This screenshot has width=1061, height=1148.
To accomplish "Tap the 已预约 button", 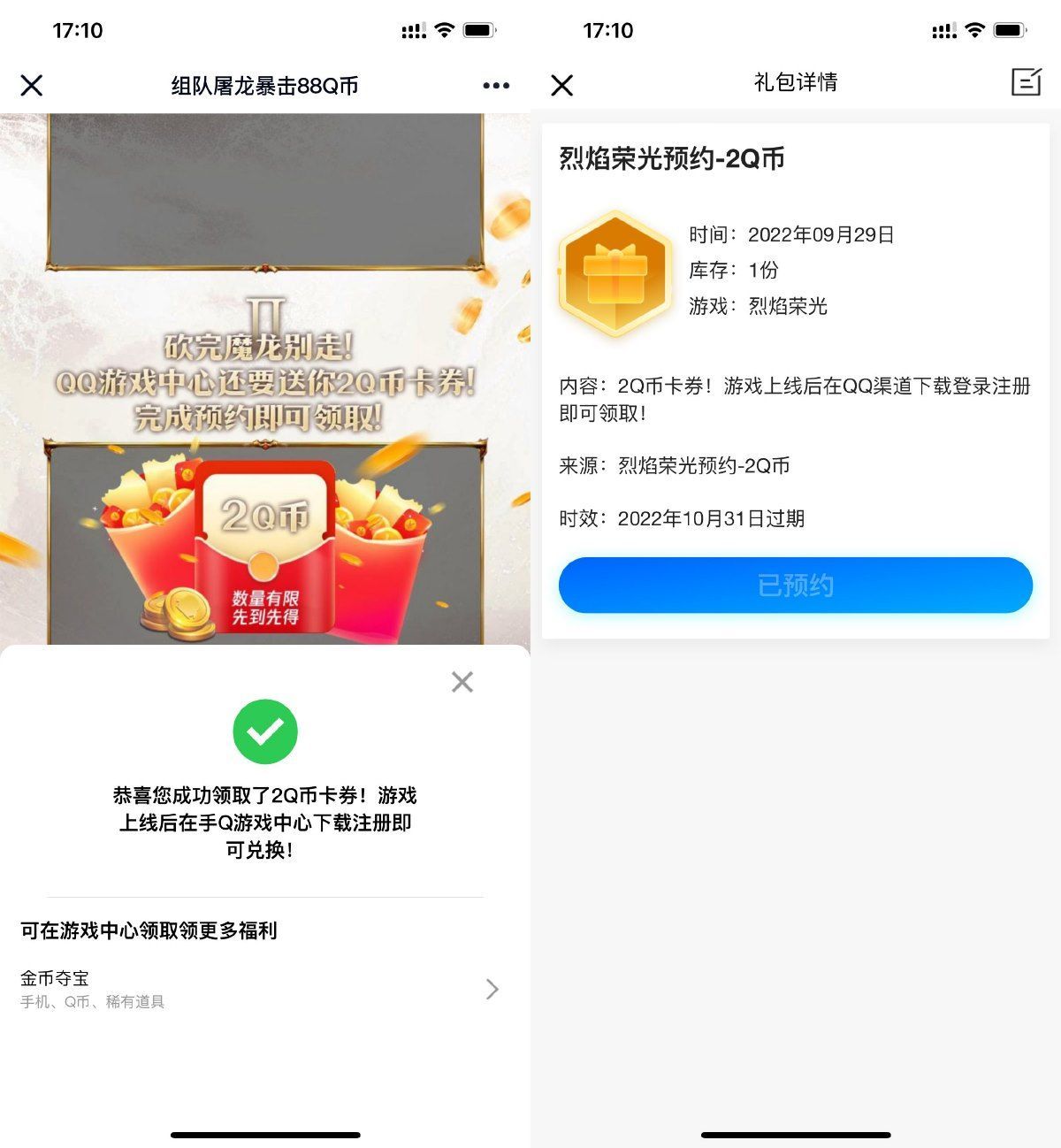I will click(795, 585).
